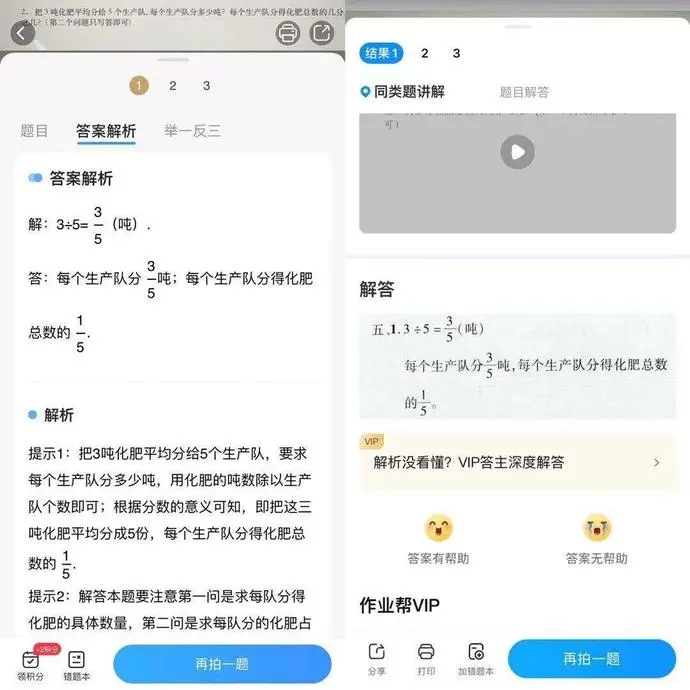Mark answer as 答案有帮助
This screenshot has height=690, width=690.
point(437,540)
